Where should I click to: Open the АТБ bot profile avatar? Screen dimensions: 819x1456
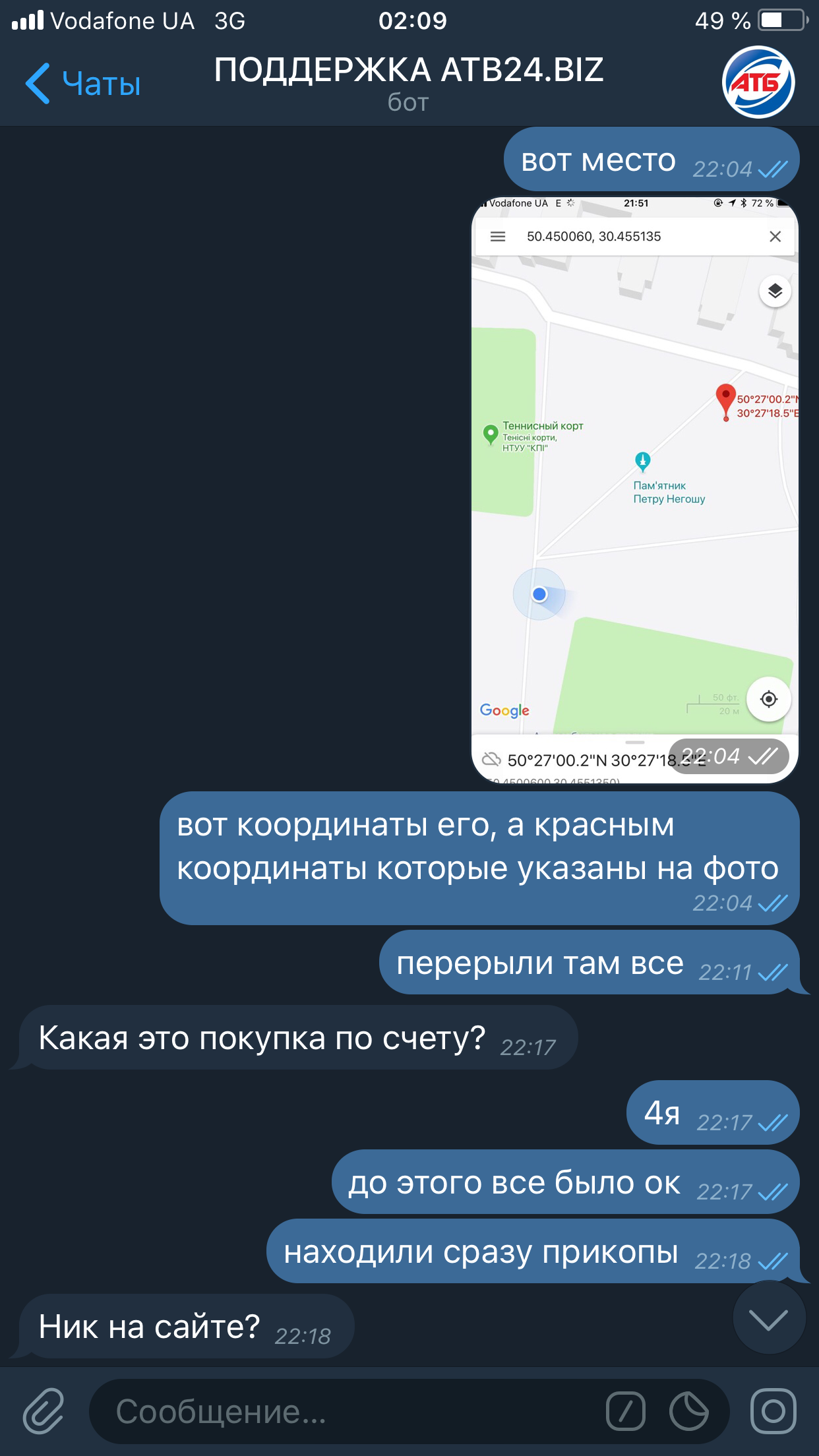point(758,82)
